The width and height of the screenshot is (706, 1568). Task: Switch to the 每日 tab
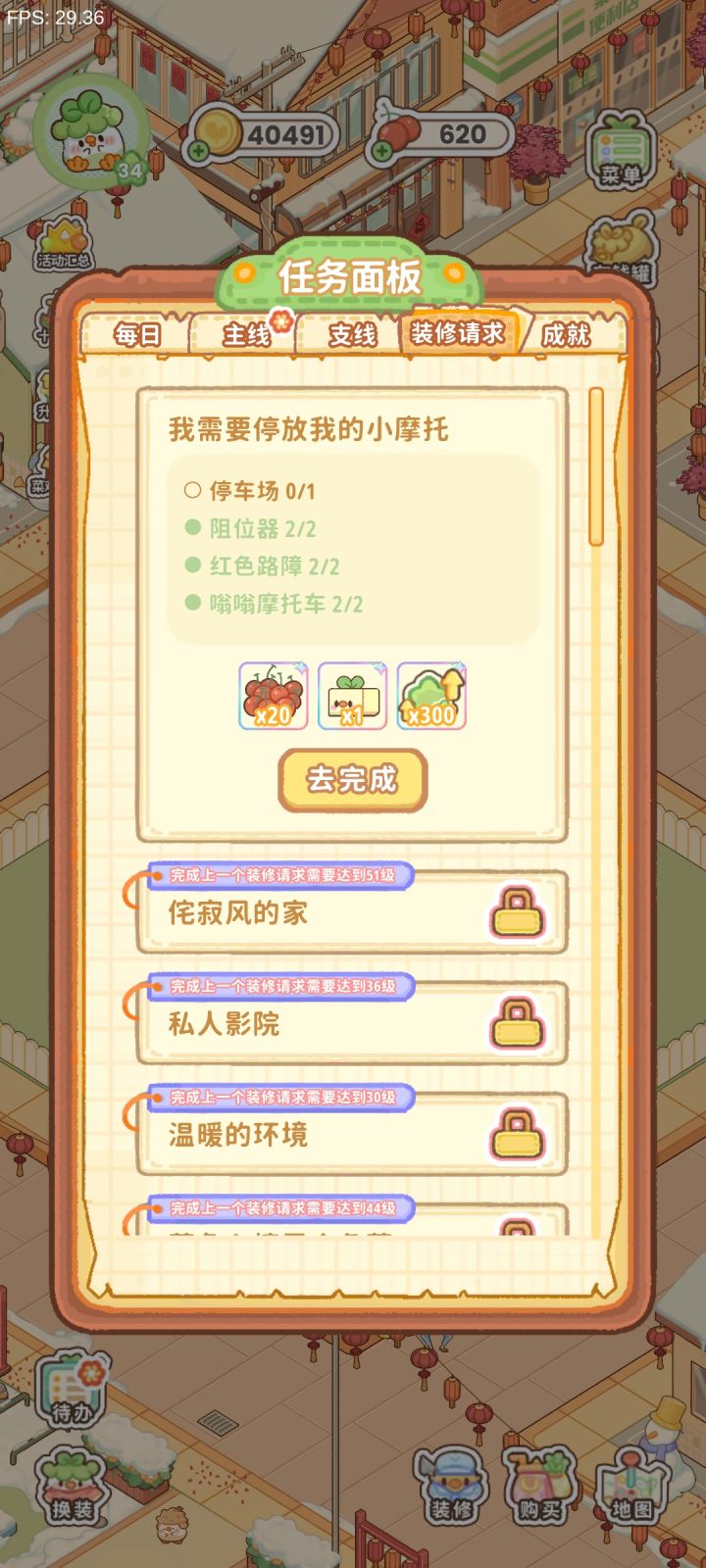[138, 335]
